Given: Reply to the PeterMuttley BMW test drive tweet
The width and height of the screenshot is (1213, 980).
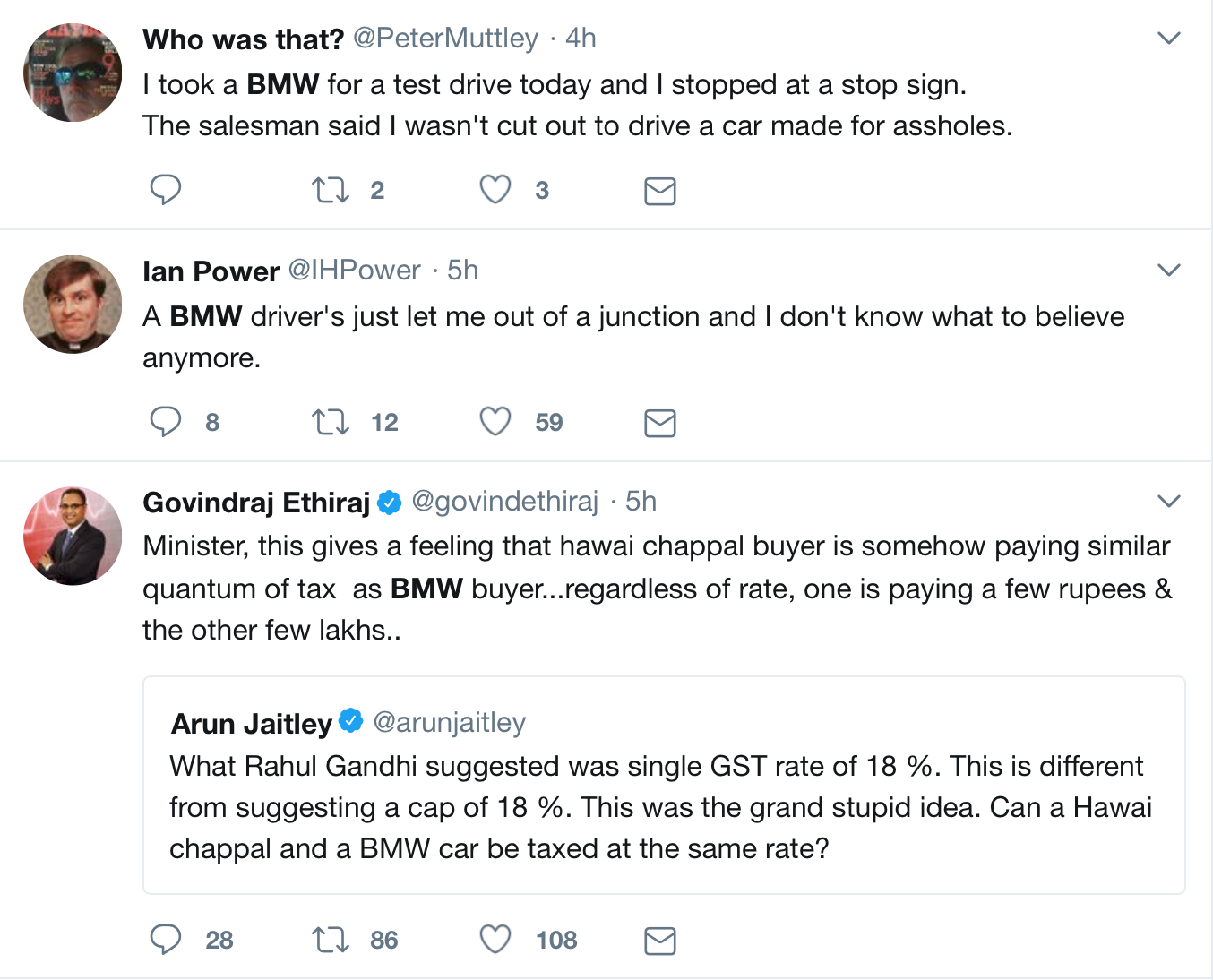Looking at the screenshot, I should point(165,190).
